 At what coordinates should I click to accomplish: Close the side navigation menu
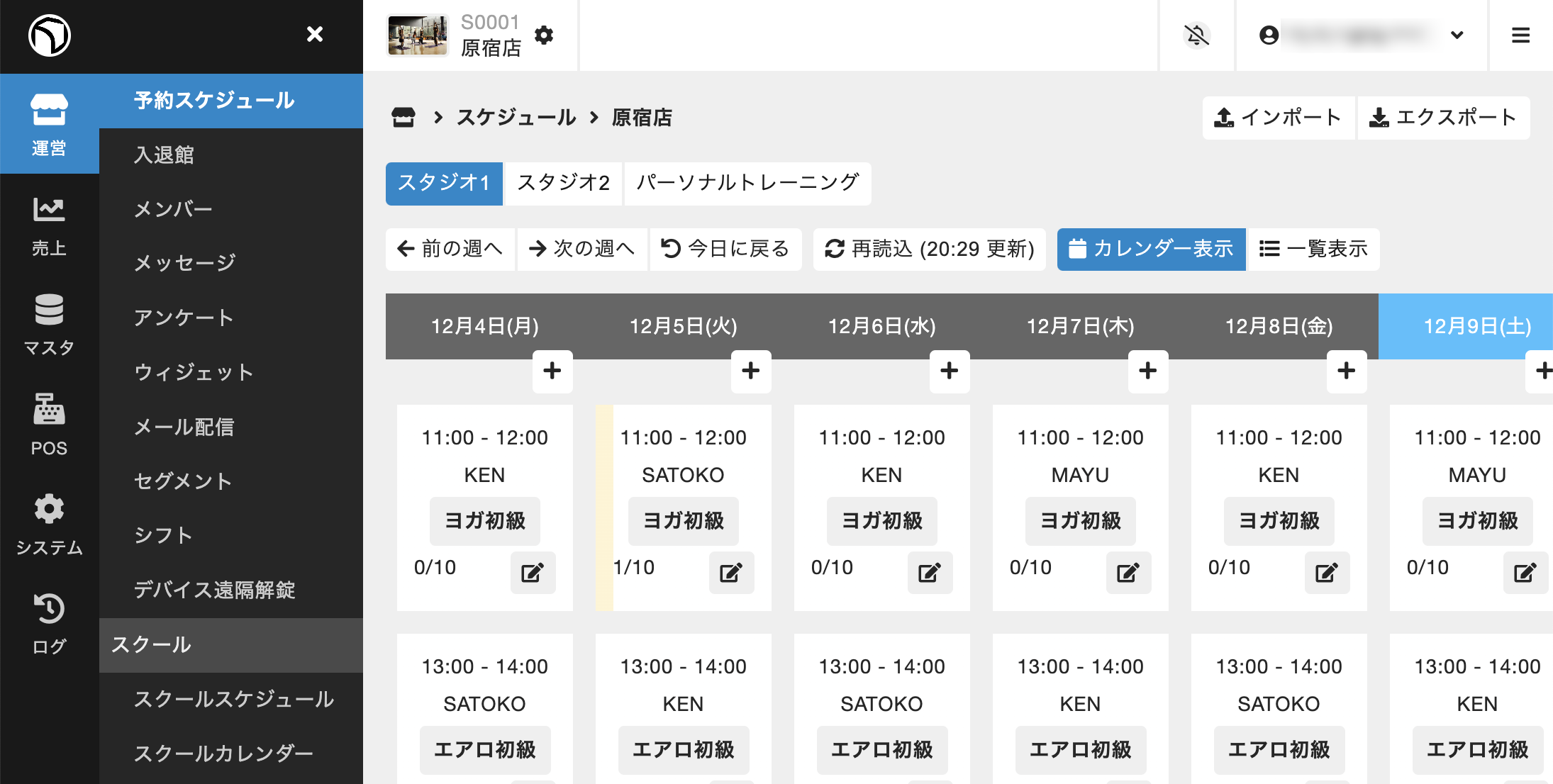pyautogui.click(x=315, y=34)
